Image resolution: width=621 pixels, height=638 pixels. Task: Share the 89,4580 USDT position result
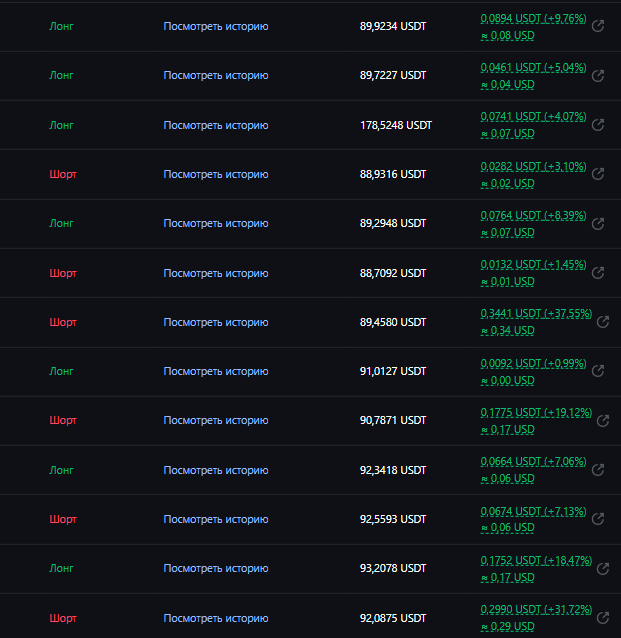tap(603, 322)
